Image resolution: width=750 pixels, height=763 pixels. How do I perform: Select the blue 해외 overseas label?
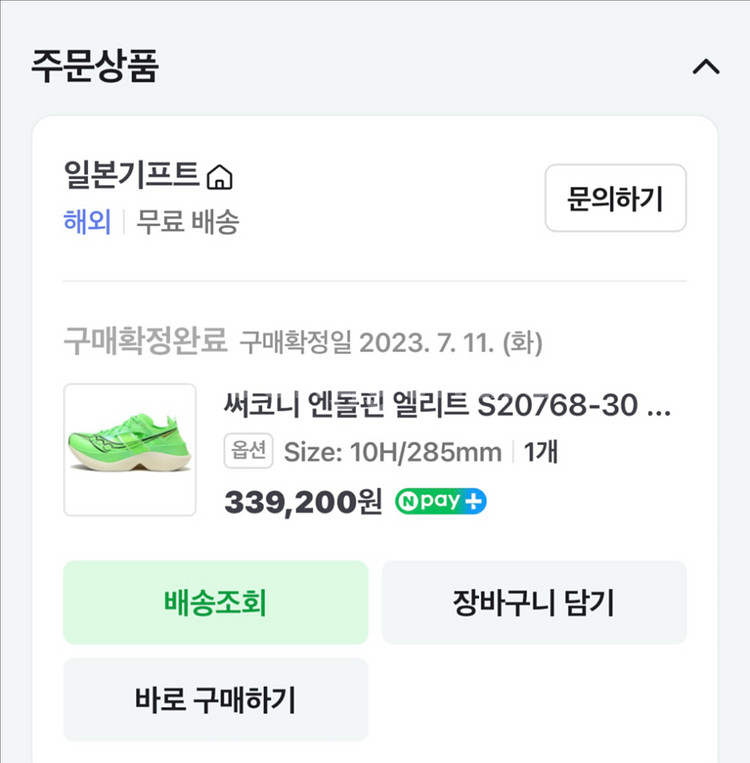(x=83, y=222)
